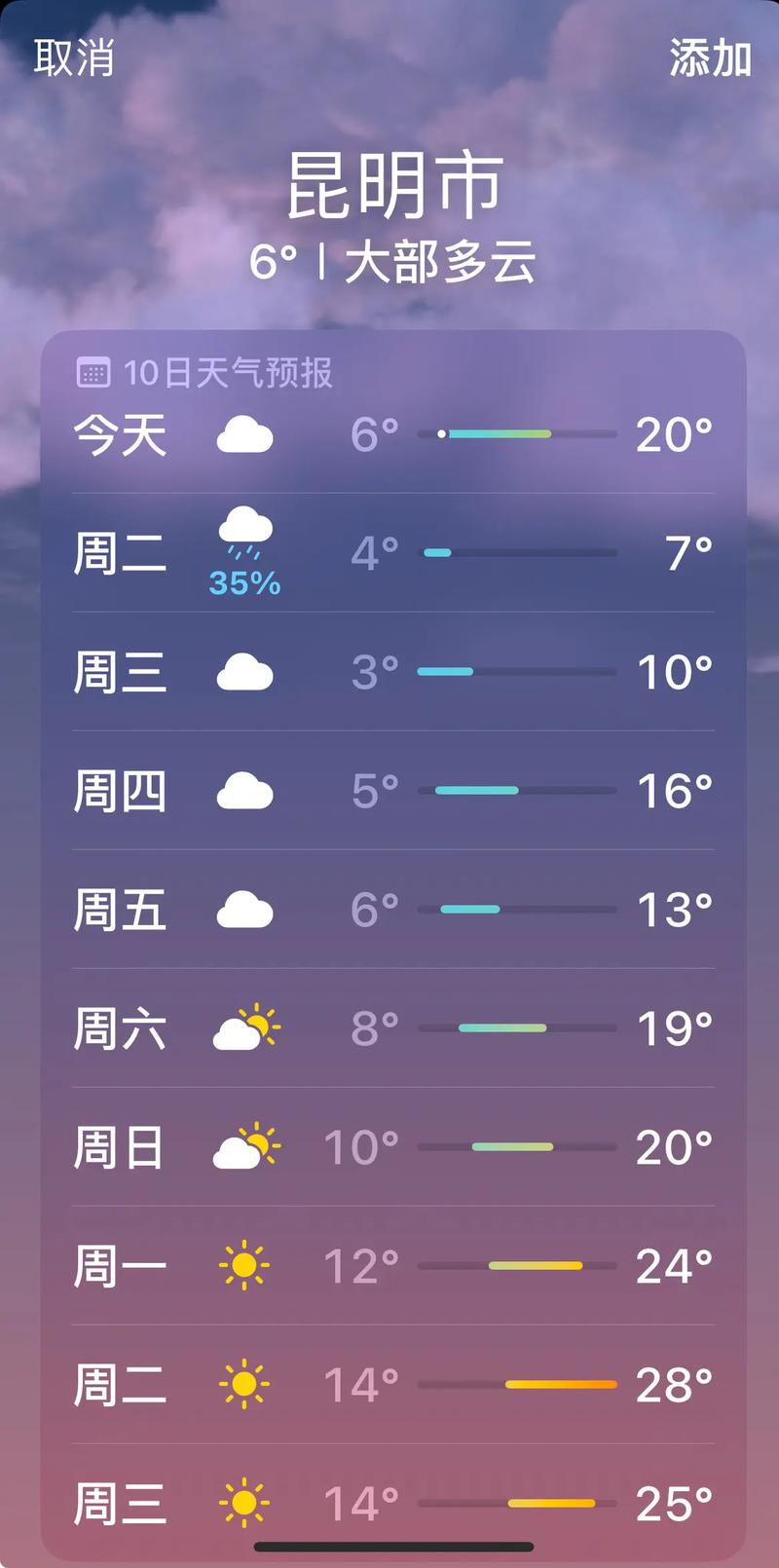Open today's forecast row
This screenshot has height=1568, width=779.
(x=389, y=432)
